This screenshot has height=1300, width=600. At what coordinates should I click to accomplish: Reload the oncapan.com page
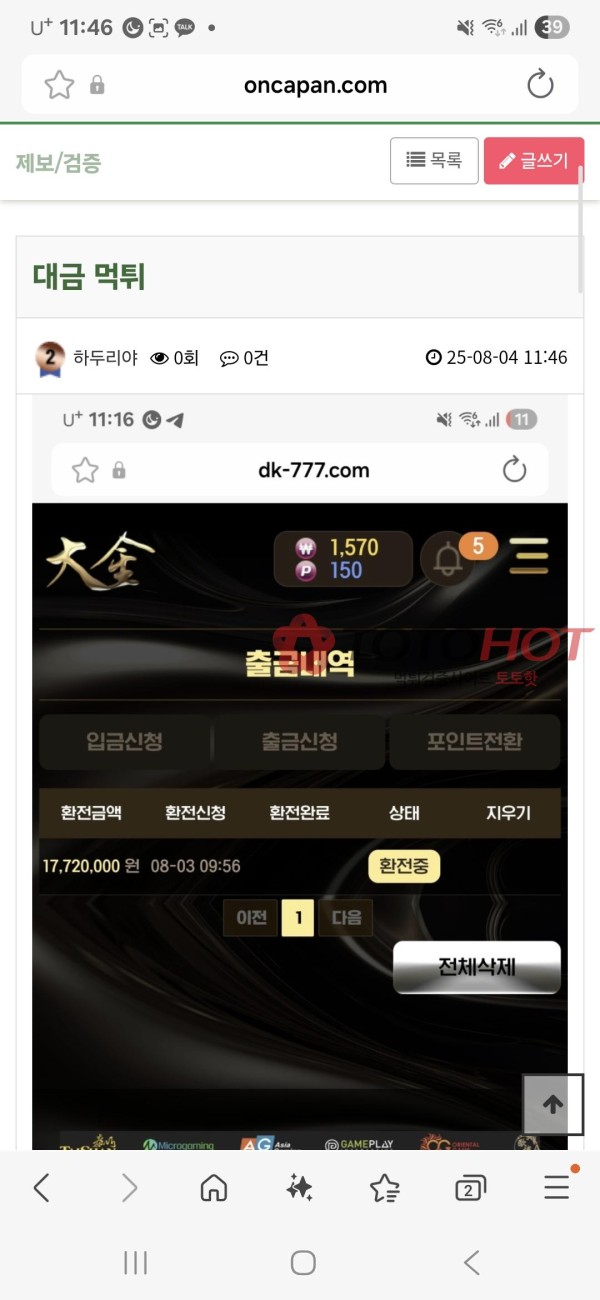pos(540,86)
